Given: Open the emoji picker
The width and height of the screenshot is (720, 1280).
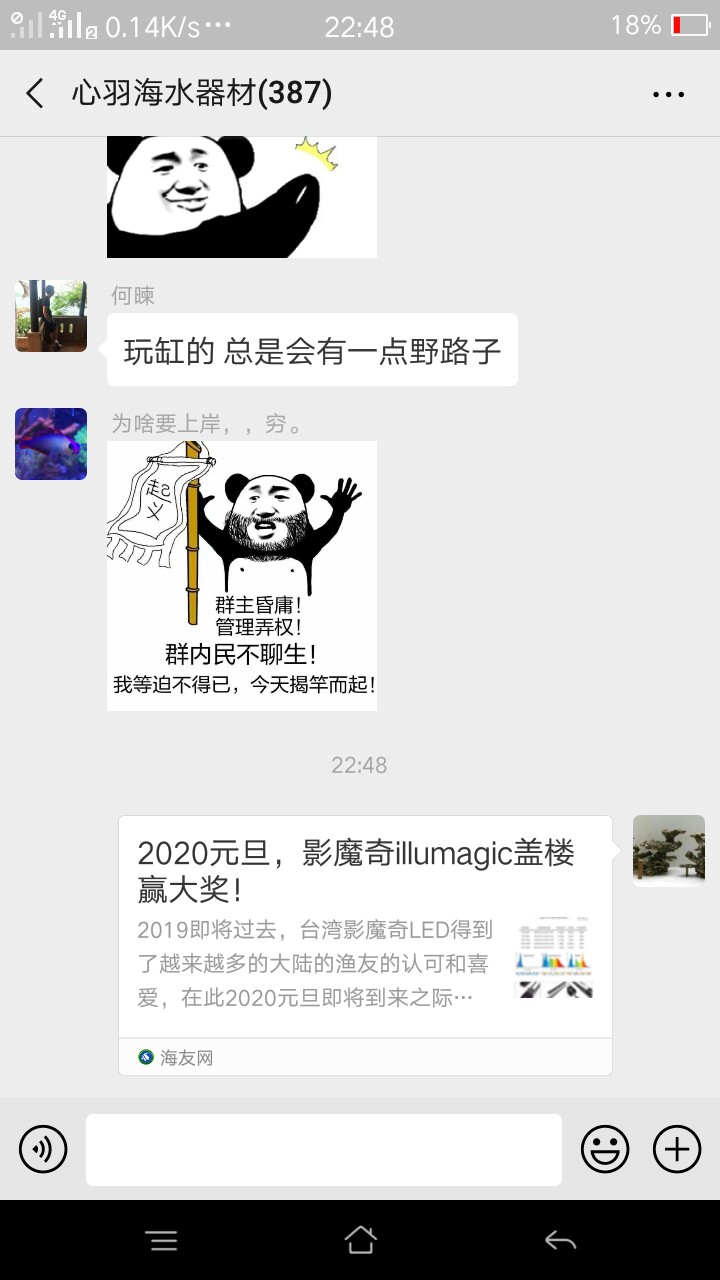Looking at the screenshot, I should tap(605, 1149).
